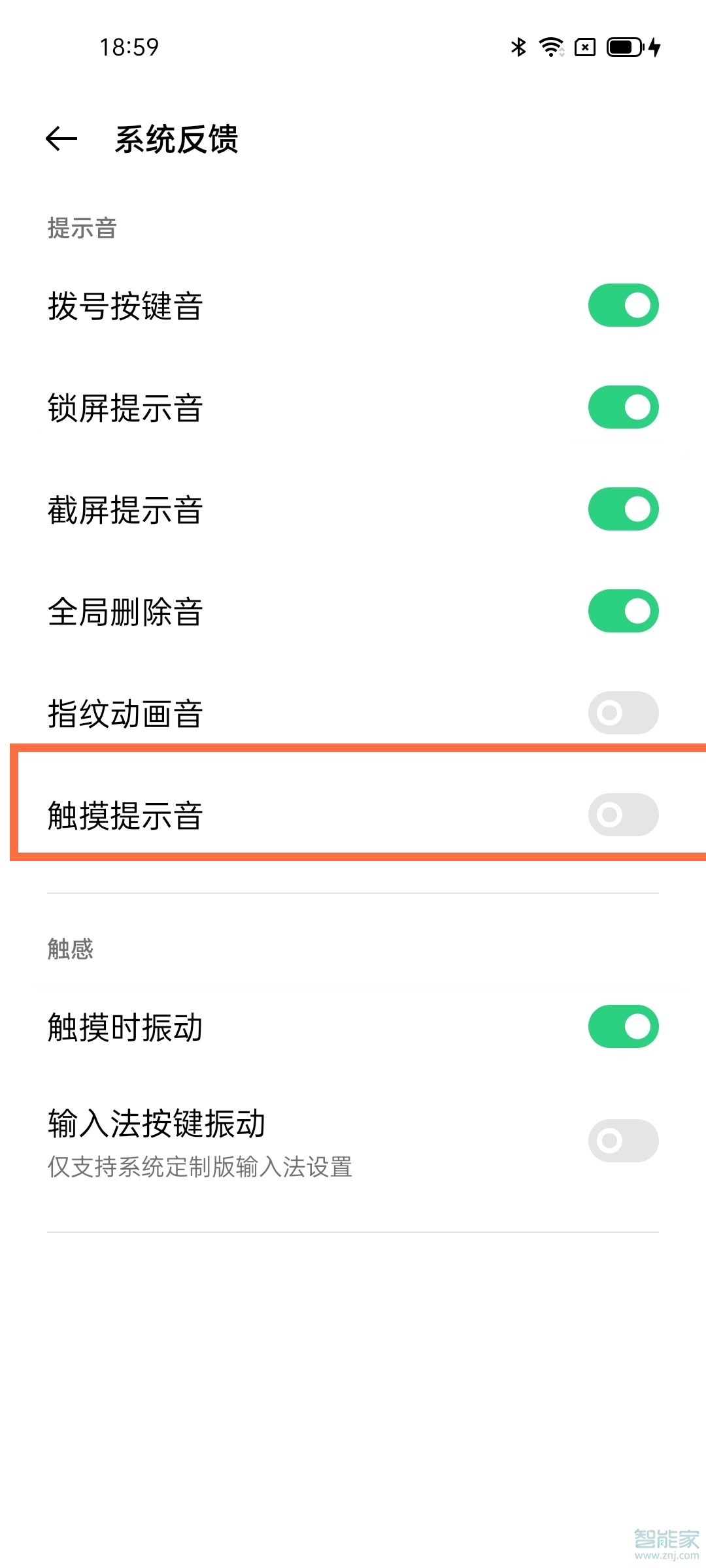This screenshot has width=706, height=1568.
Task: Click the Bluetooth status bar icon
Action: coord(518,47)
